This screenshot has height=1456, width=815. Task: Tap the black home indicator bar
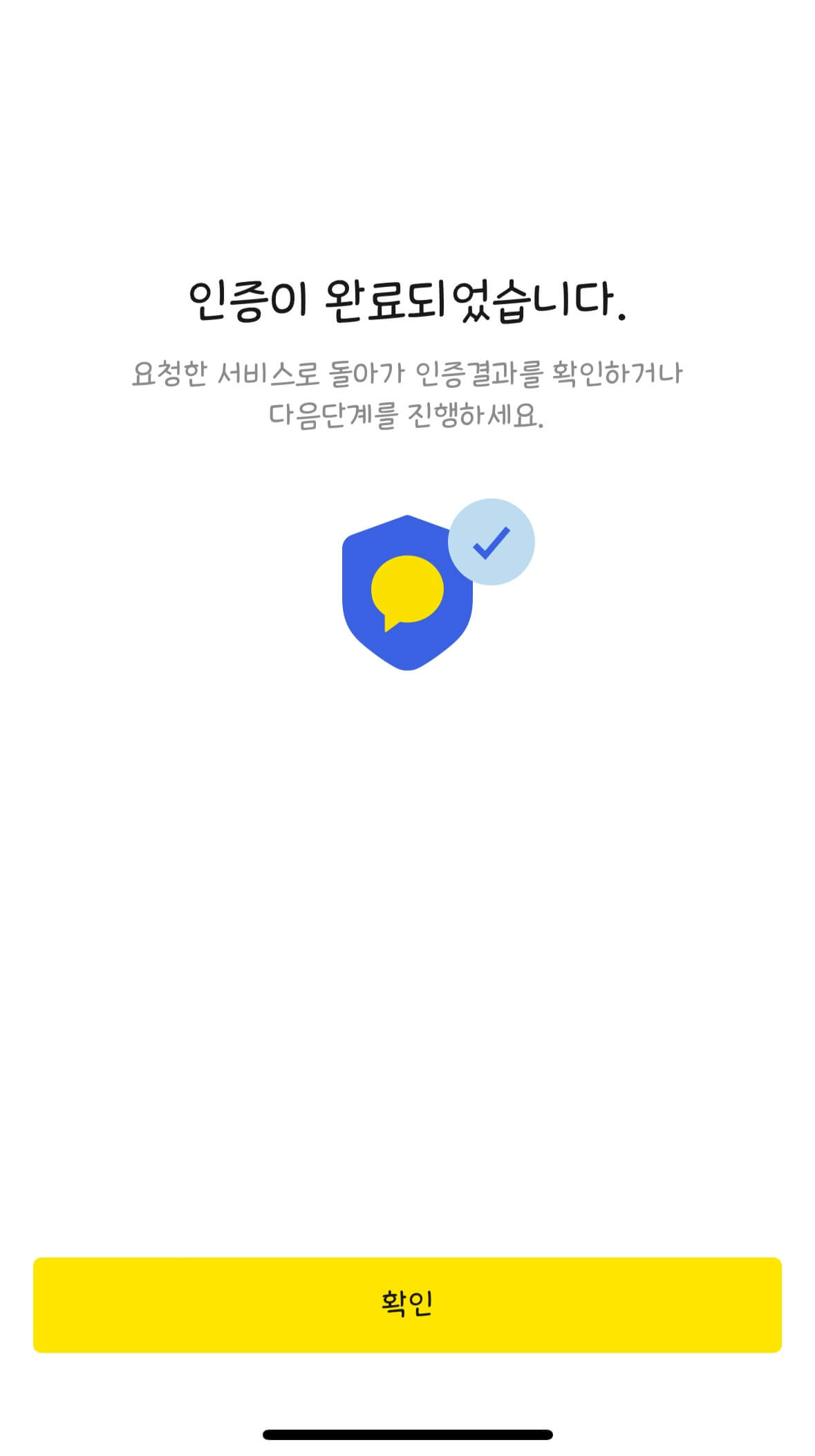[407, 1435]
